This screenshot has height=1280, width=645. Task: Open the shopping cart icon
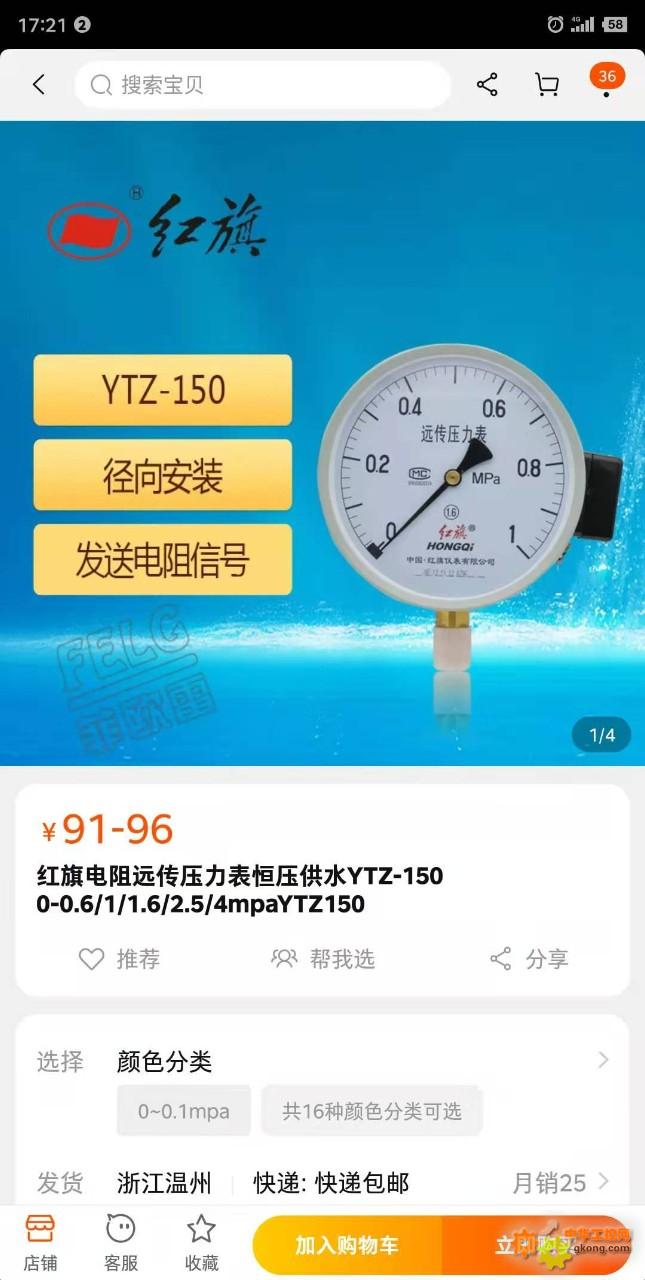pyautogui.click(x=547, y=85)
